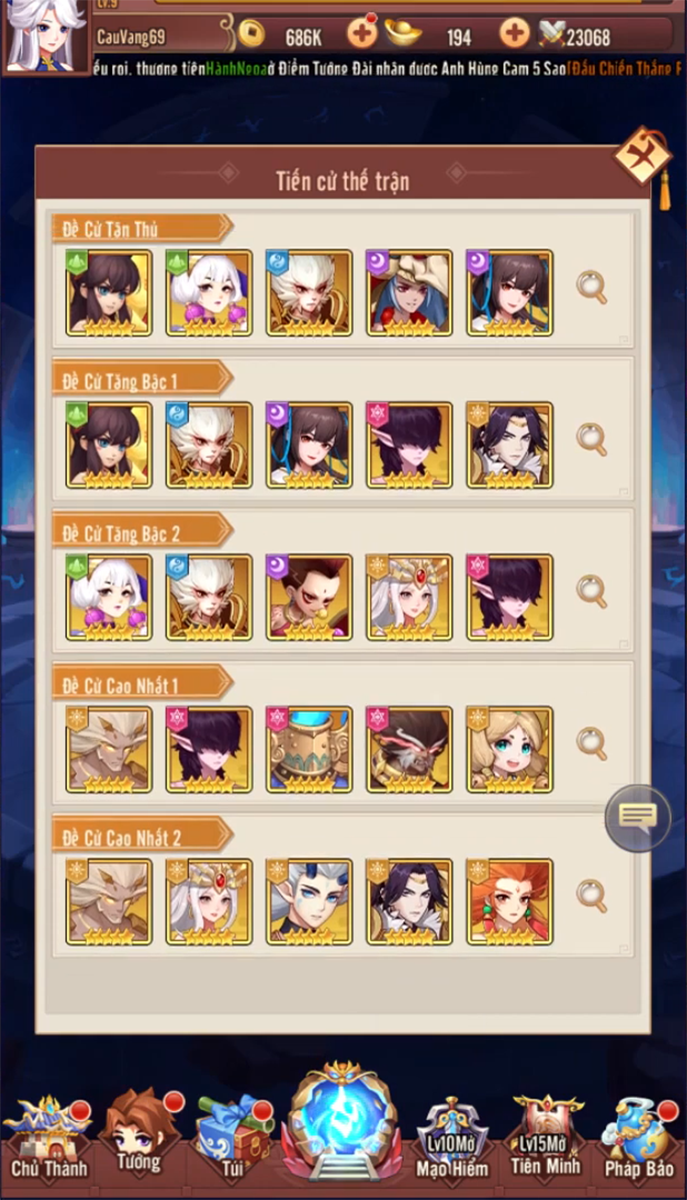Open the Túi bag tab
Image resolution: width=687 pixels, height=1200 pixels.
(x=233, y=1140)
